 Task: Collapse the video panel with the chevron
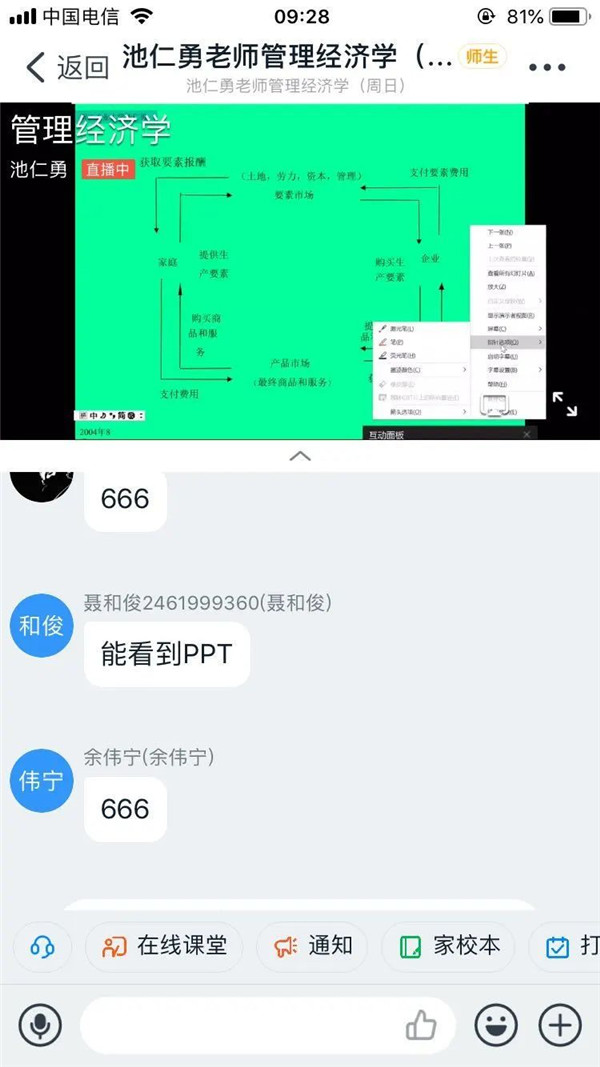300,456
